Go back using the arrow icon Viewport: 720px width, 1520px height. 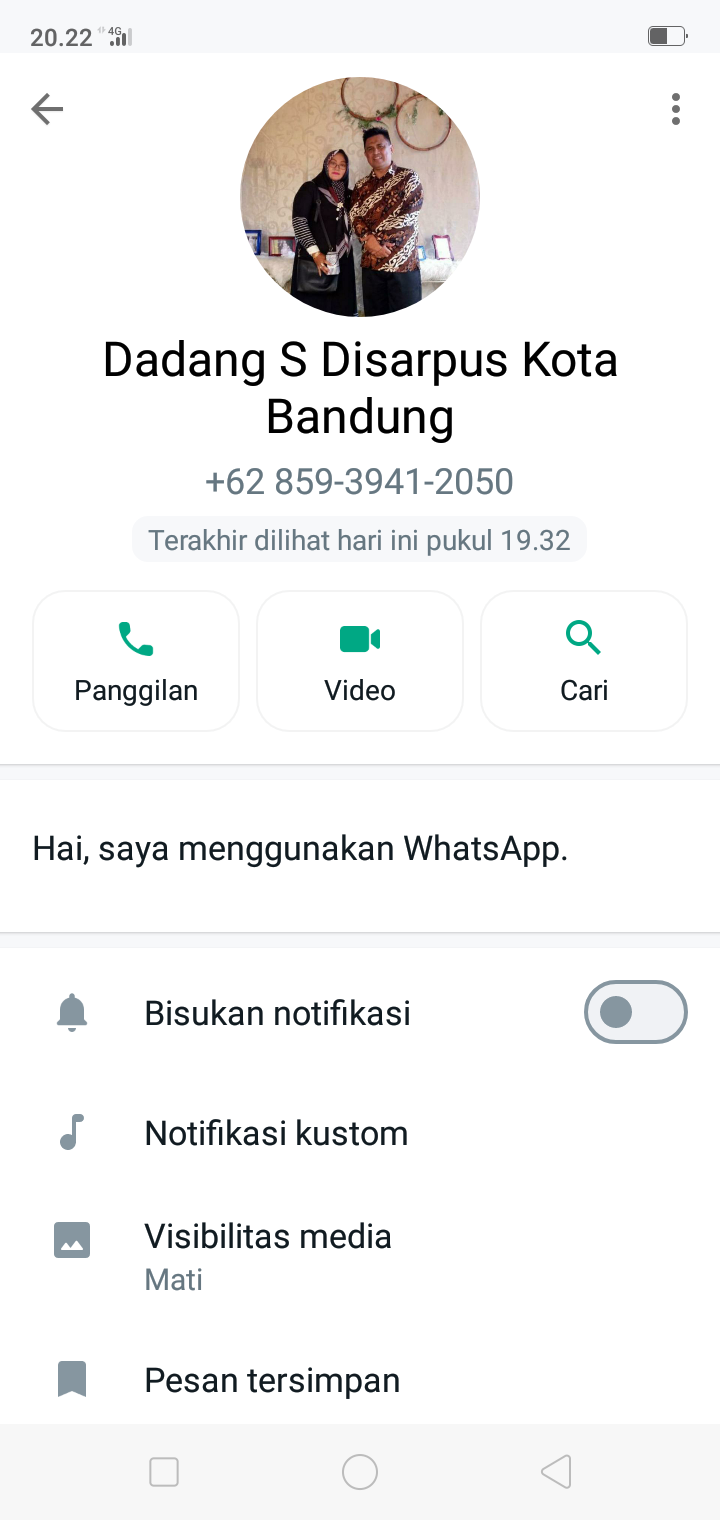(47, 109)
